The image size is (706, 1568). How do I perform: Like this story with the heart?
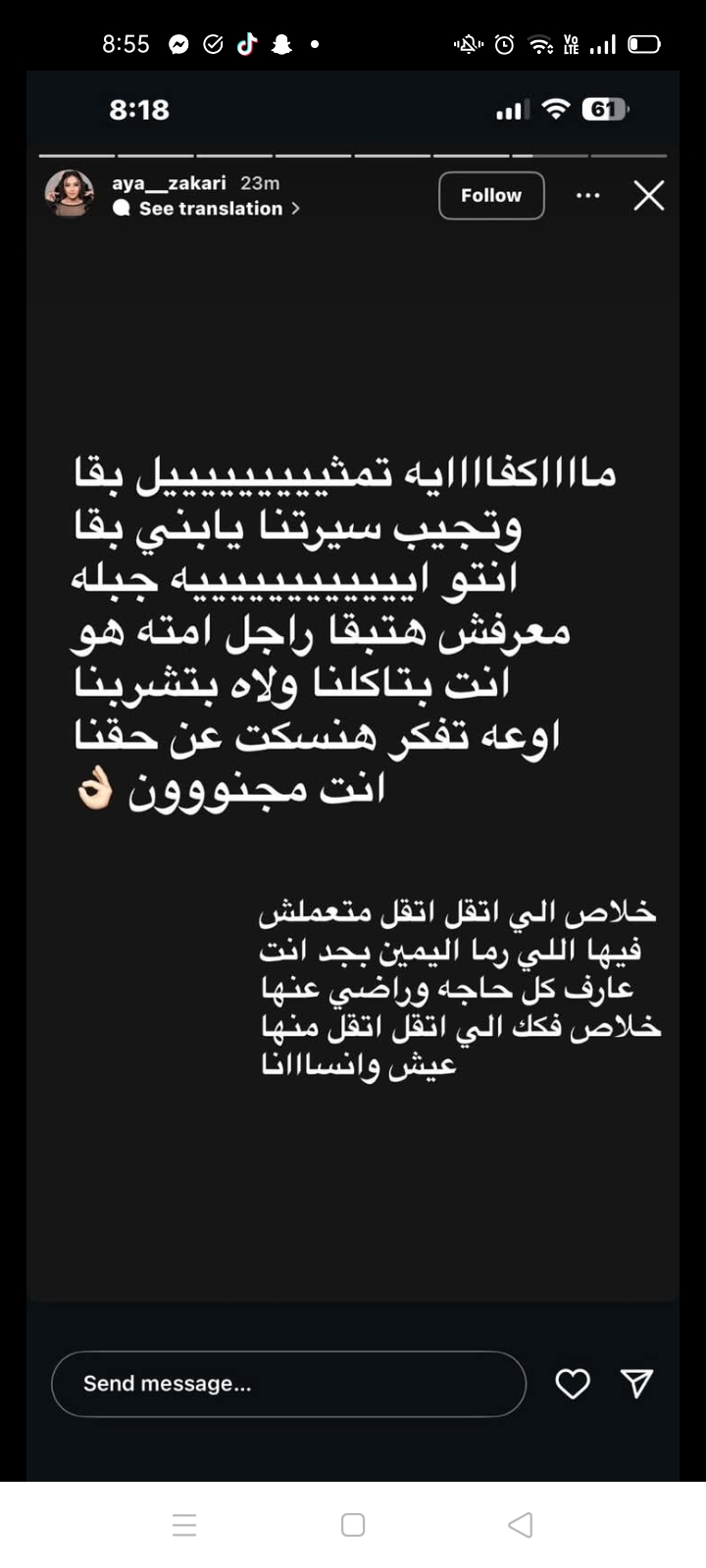[x=573, y=1383]
